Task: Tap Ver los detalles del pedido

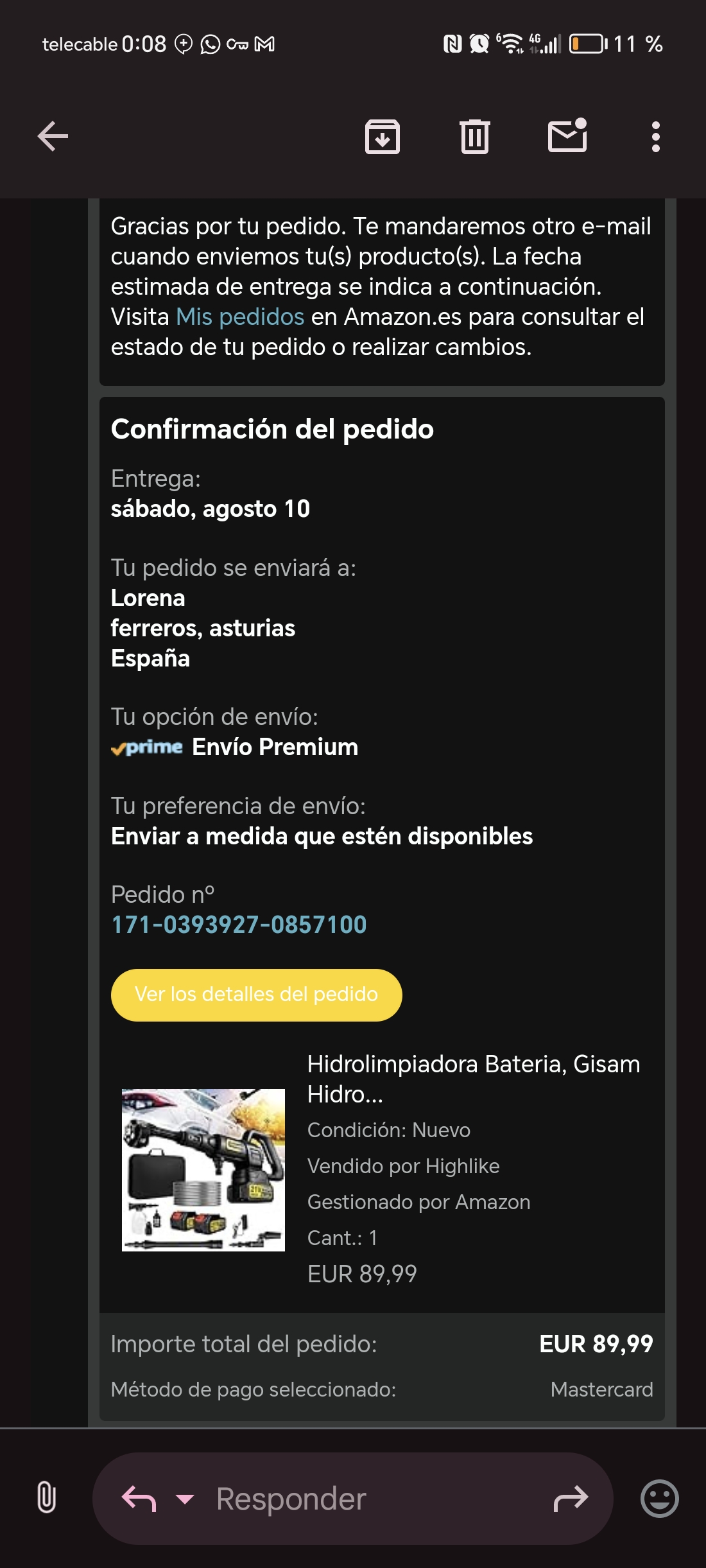Action: [256, 995]
